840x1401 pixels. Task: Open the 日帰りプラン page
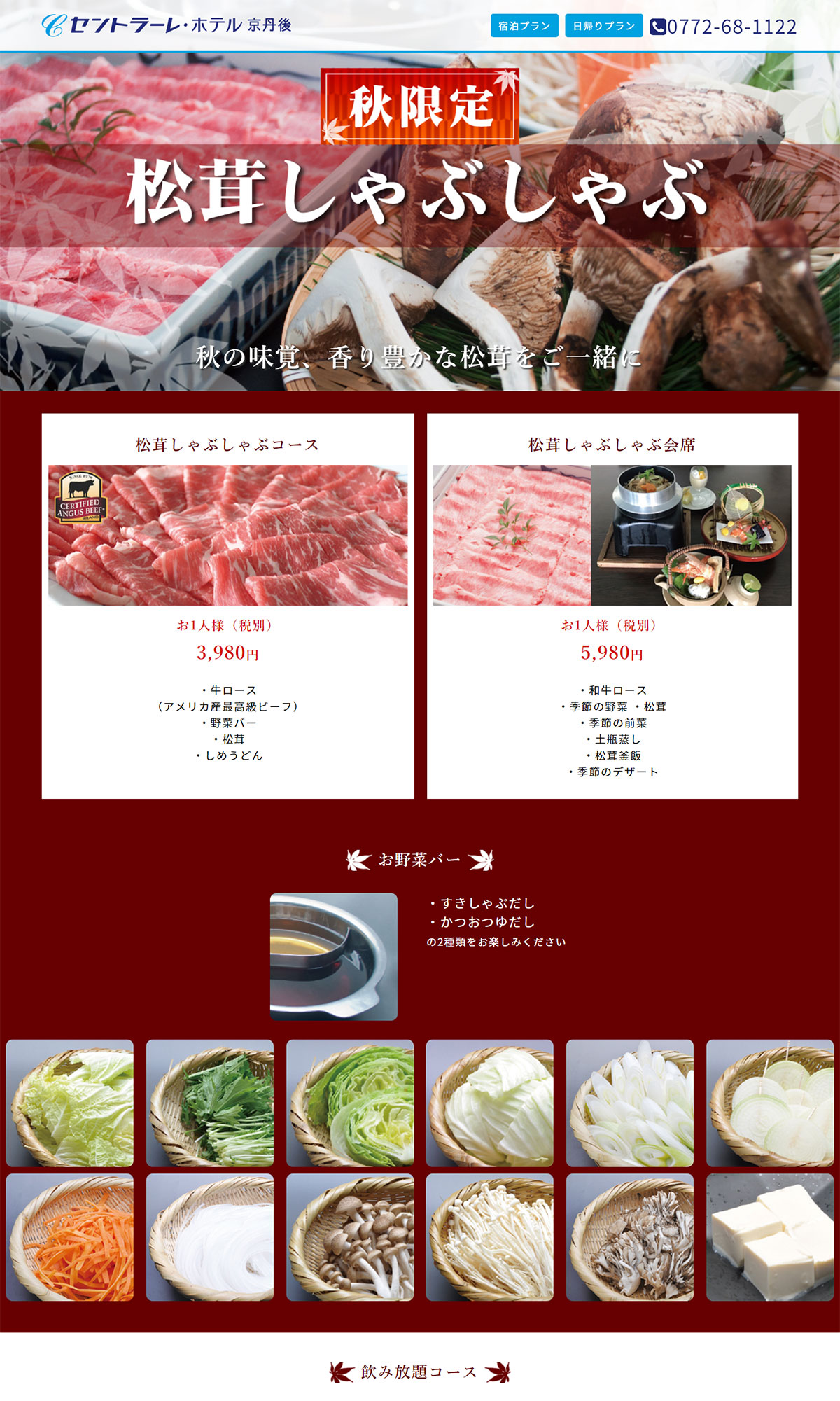tap(603, 26)
